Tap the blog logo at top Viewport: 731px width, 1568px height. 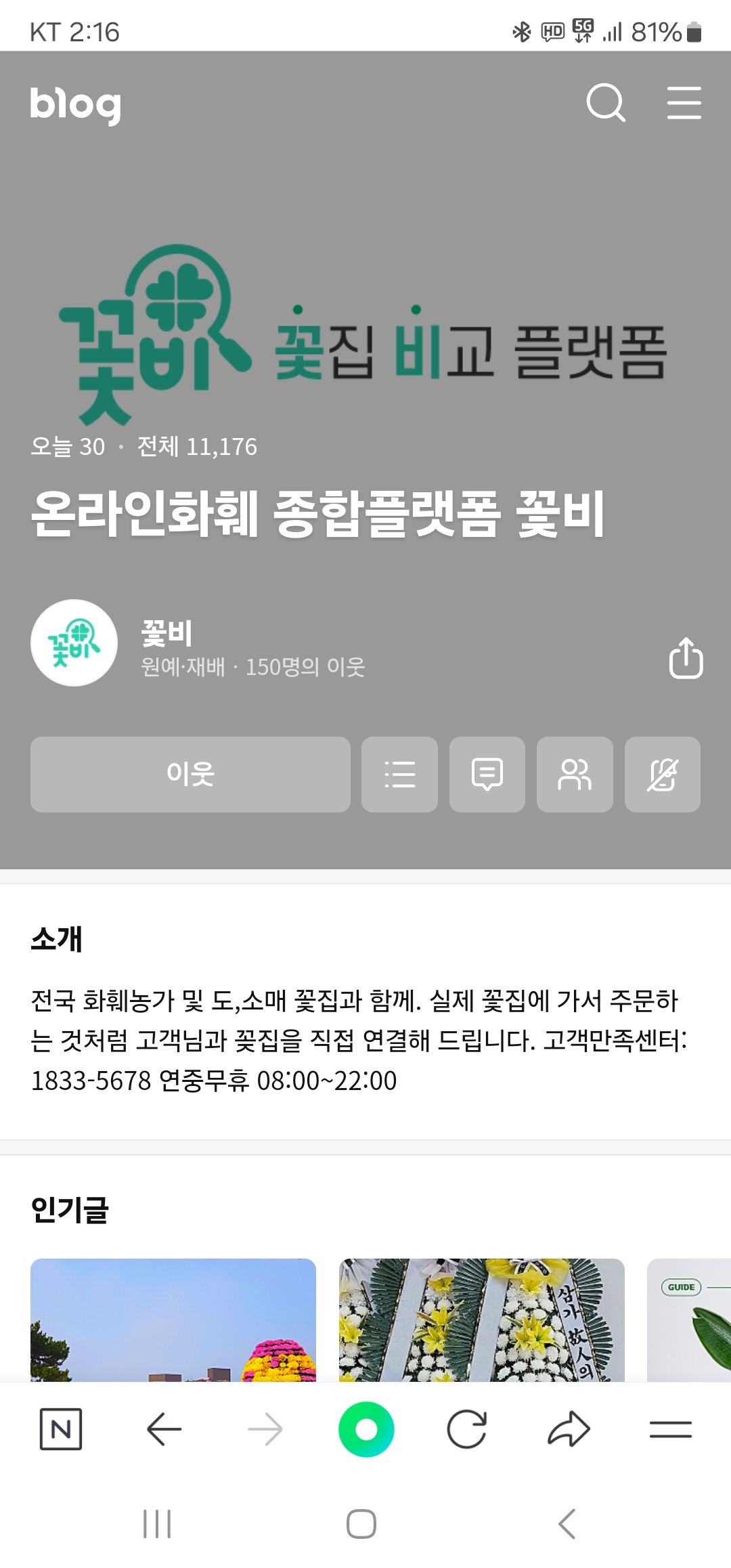pos(75,104)
